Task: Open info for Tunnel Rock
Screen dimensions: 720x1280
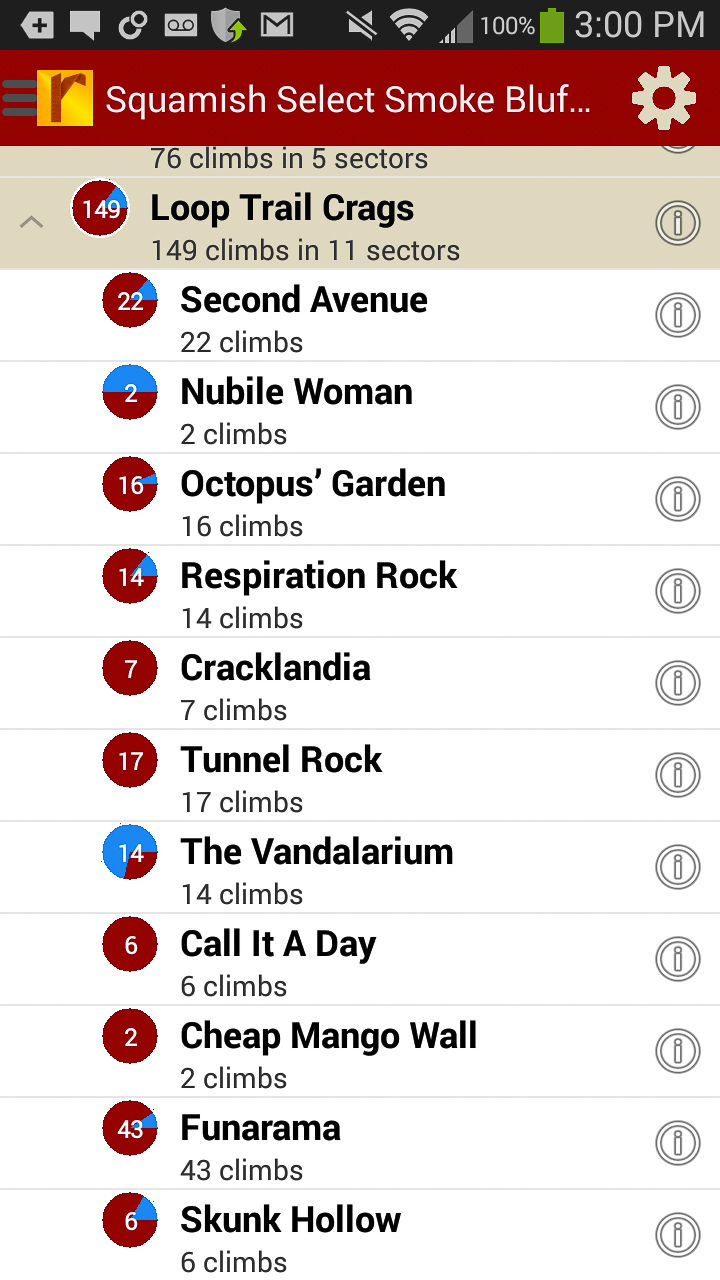Action: (677, 775)
